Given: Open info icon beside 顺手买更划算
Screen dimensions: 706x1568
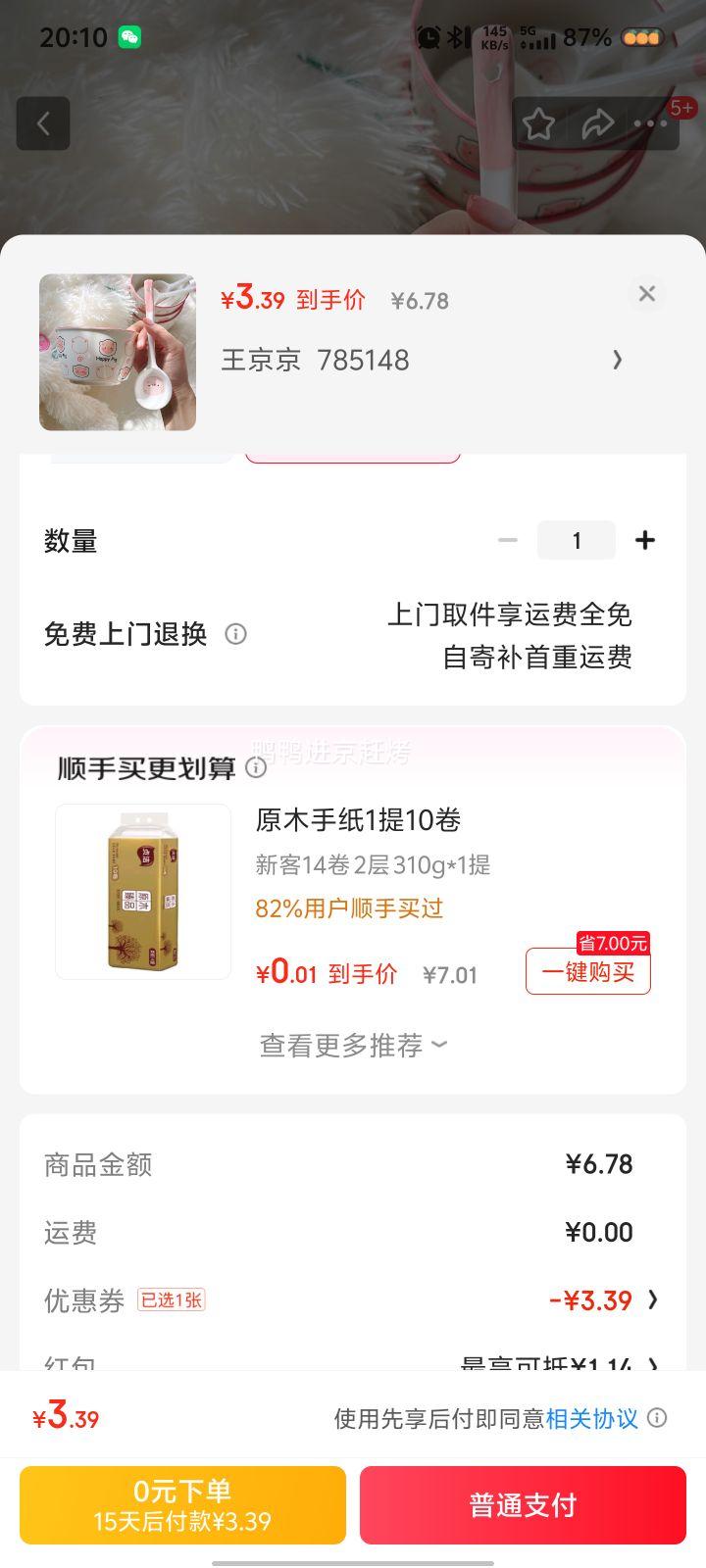Looking at the screenshot, I should pos(256,767).
